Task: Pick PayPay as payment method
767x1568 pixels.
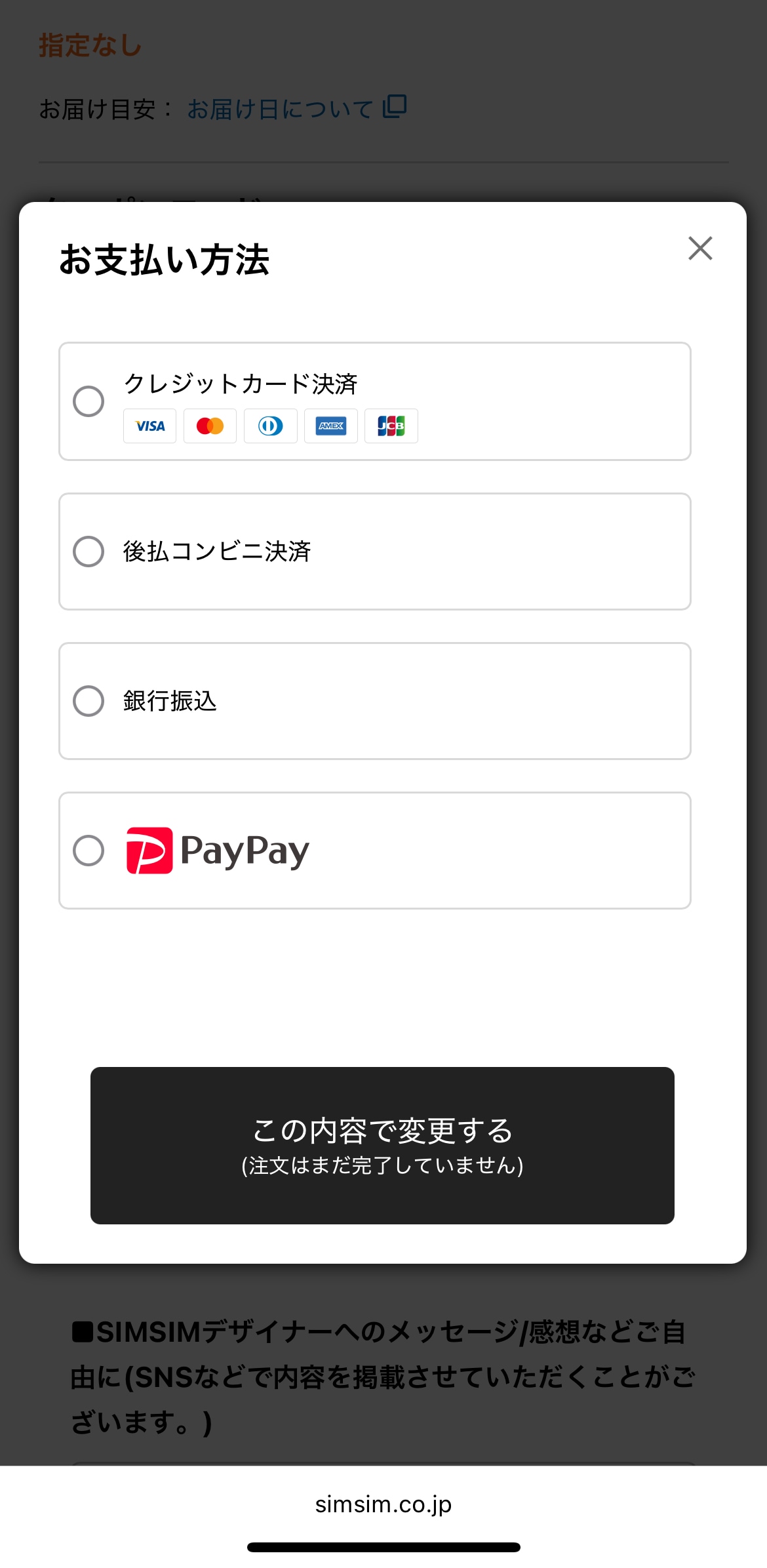Action: 88,851
